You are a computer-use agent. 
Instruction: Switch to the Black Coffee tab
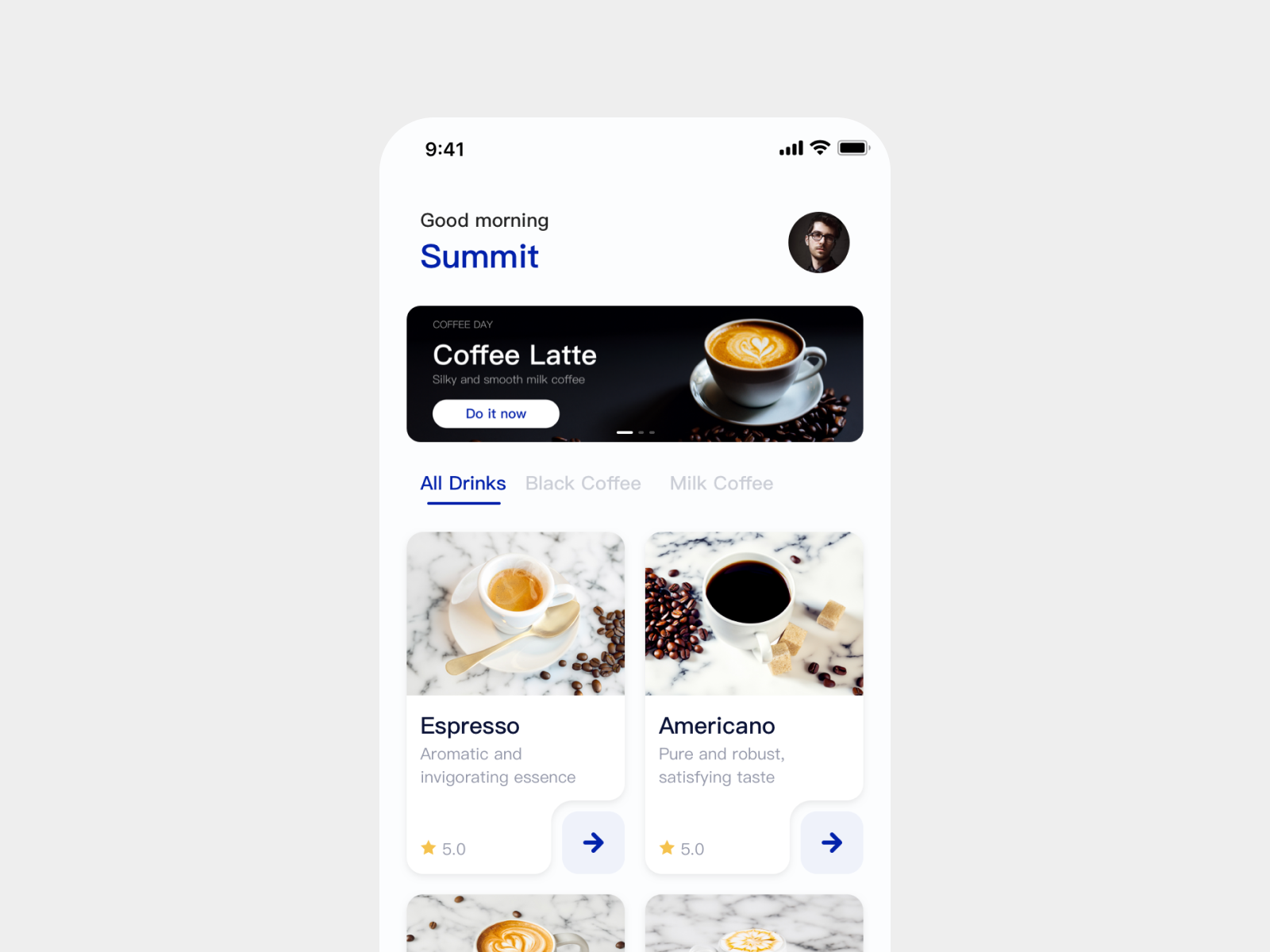pos(583,483)
